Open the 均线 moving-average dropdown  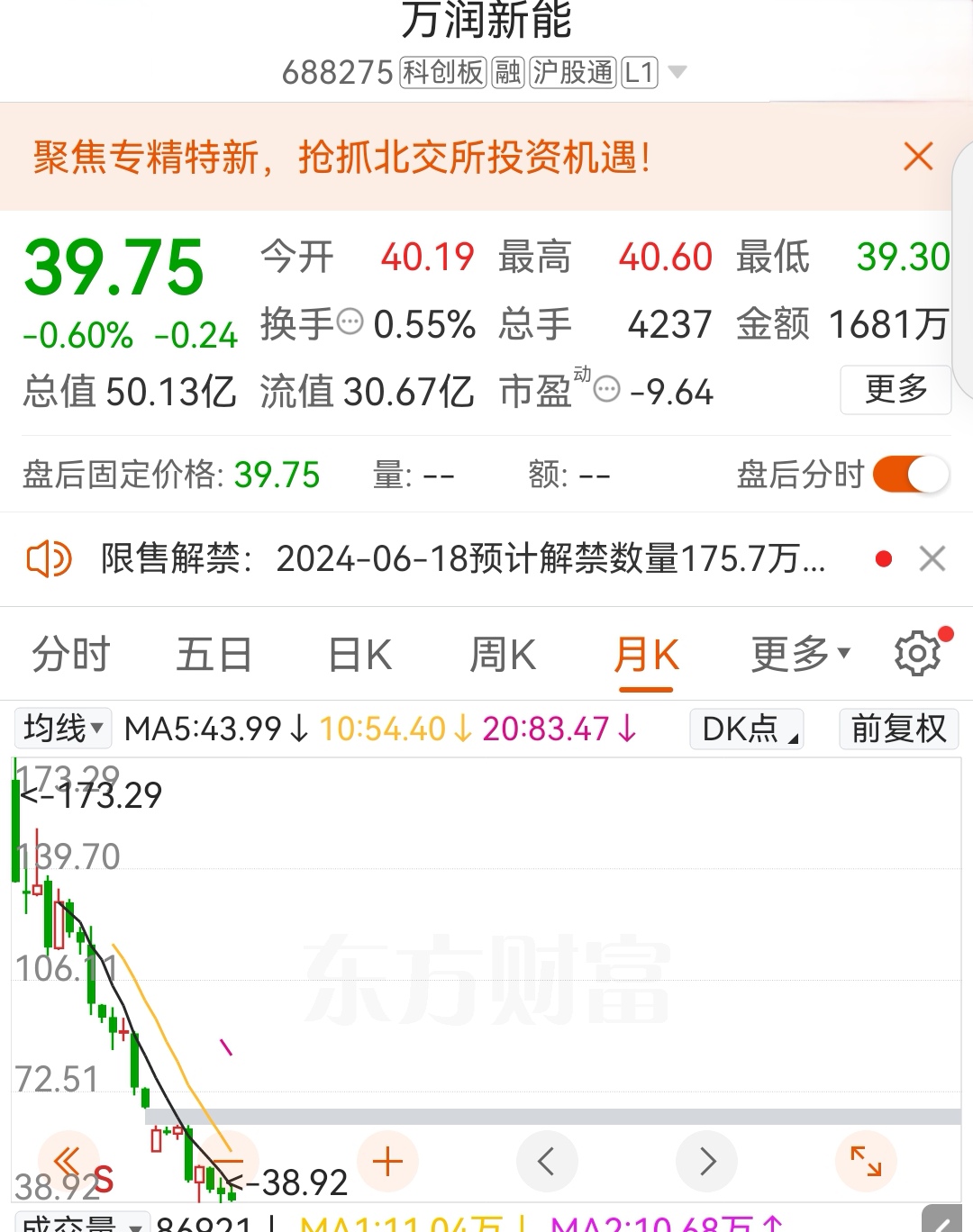(x=61, y=729)
